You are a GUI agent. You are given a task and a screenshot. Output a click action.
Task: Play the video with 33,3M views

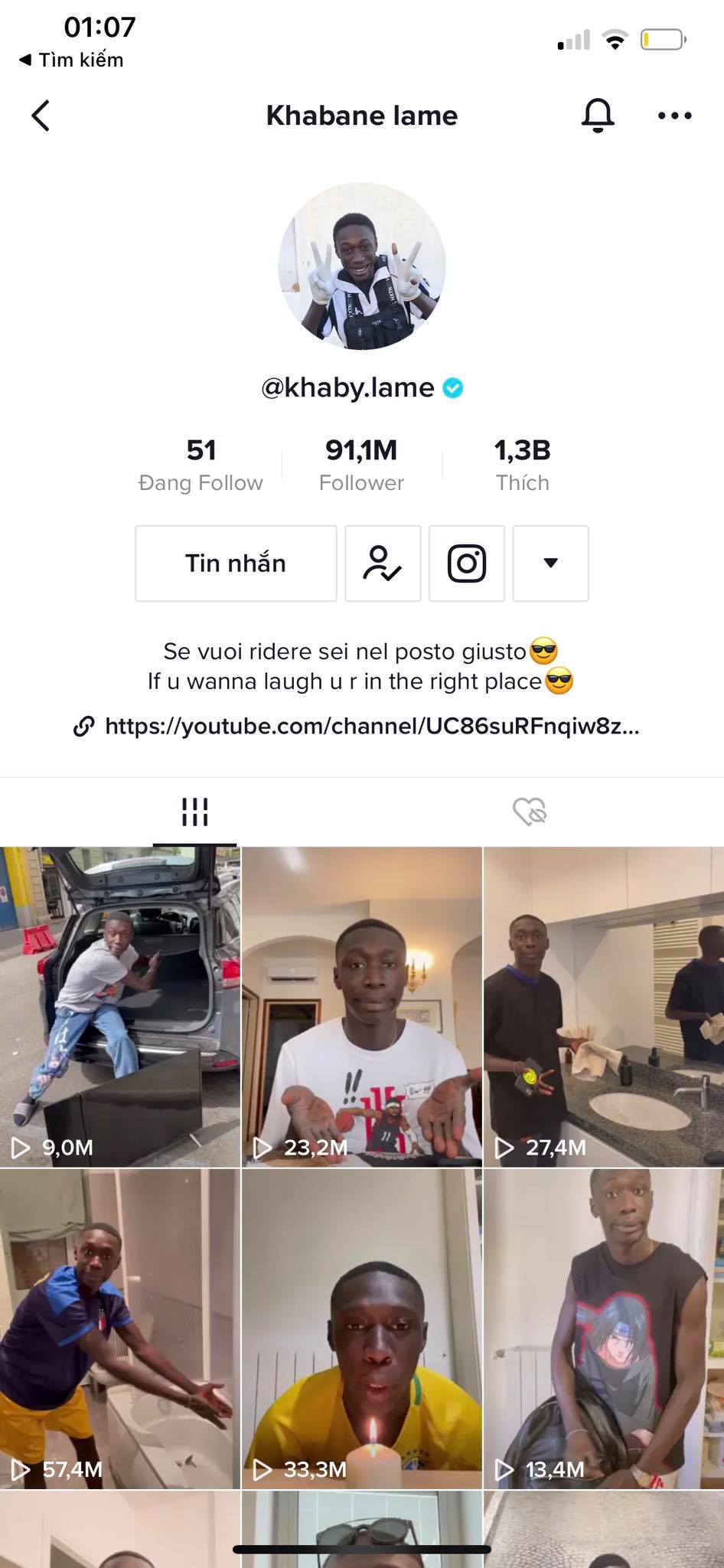(362, 1329)
